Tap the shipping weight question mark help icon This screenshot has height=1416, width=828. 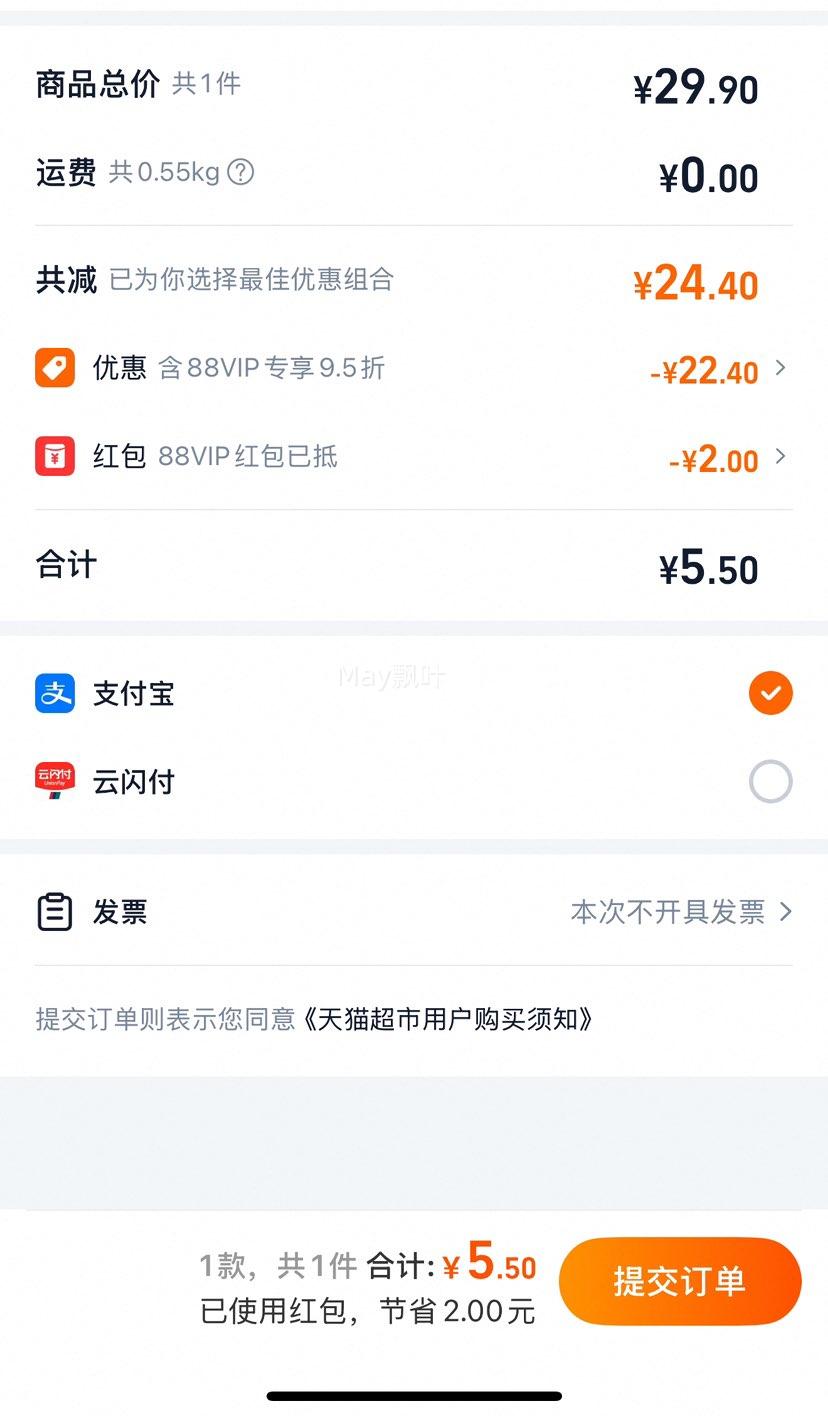(x=240, y=172)
